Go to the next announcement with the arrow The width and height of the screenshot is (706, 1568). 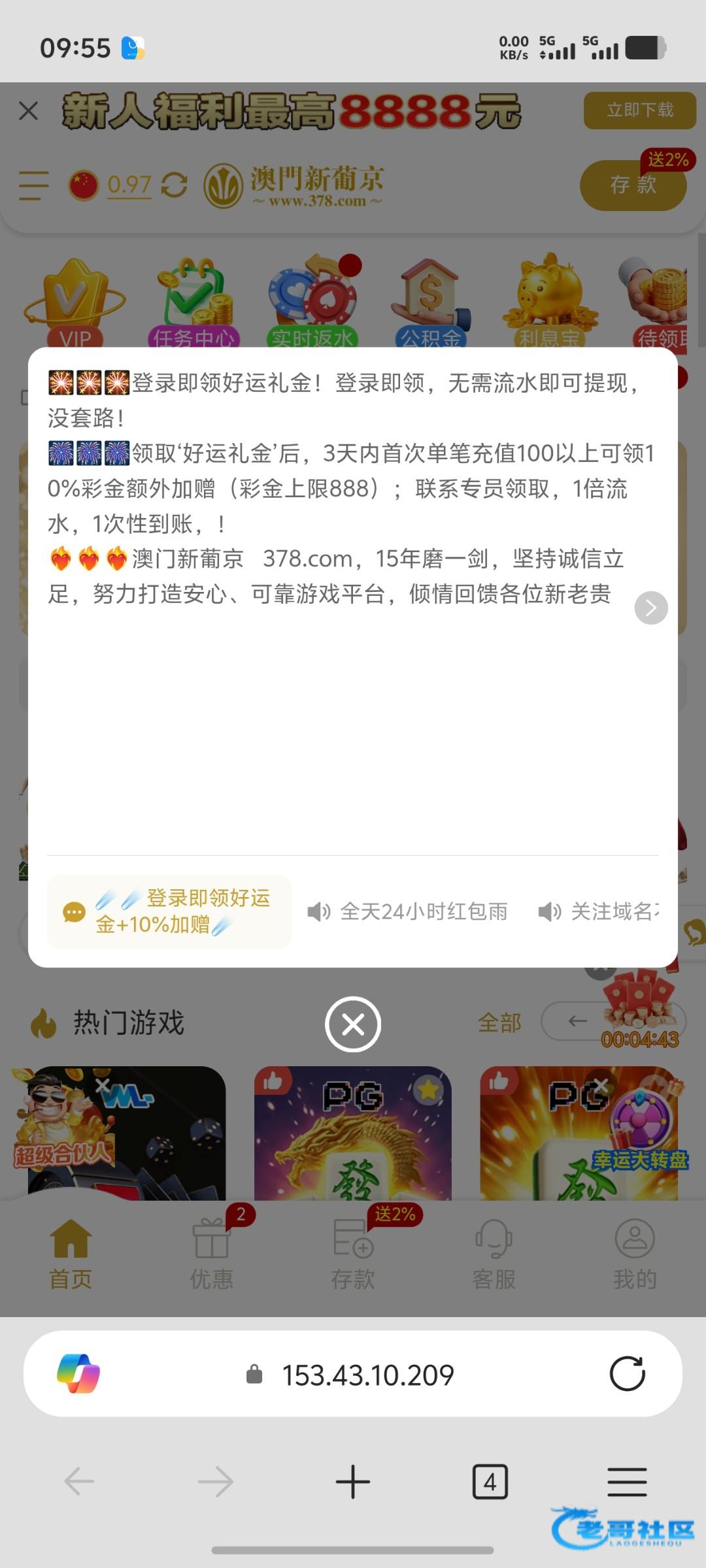(651, 608)
